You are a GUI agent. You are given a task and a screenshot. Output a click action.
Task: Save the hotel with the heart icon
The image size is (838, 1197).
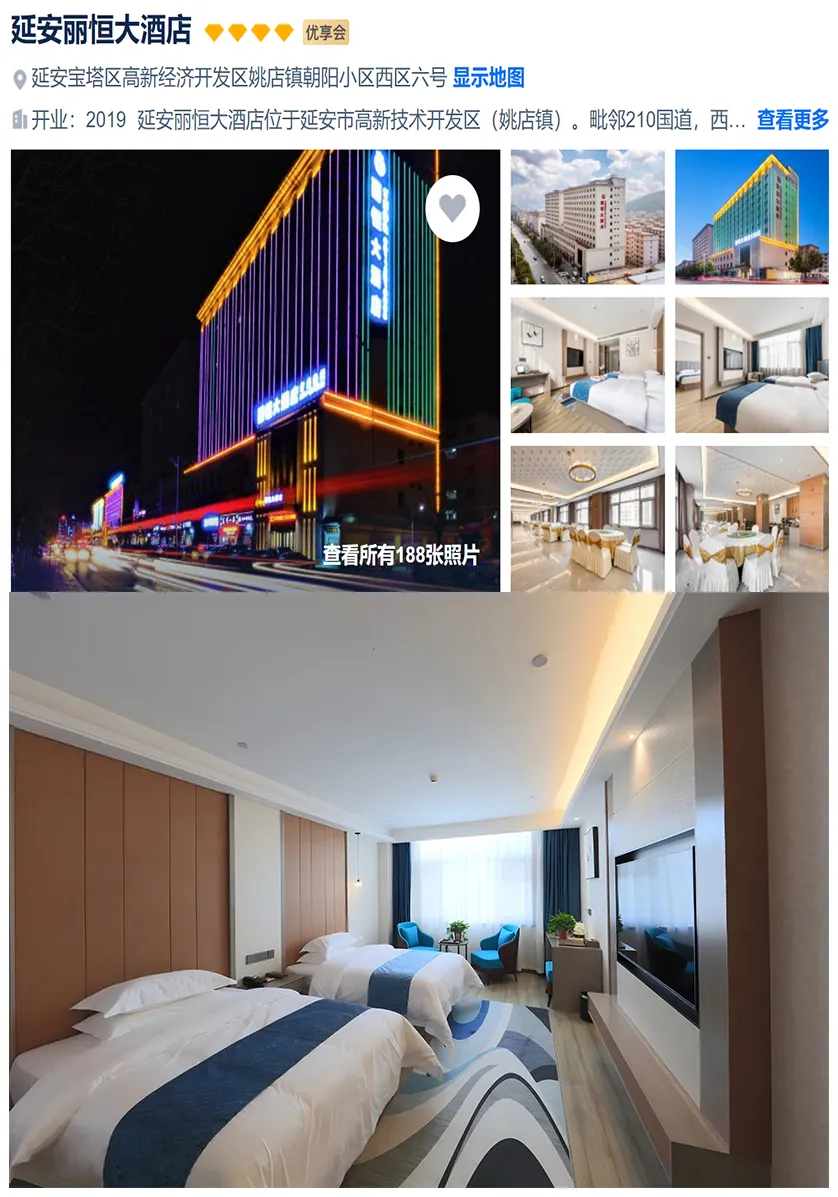click(x=452, y=208)
